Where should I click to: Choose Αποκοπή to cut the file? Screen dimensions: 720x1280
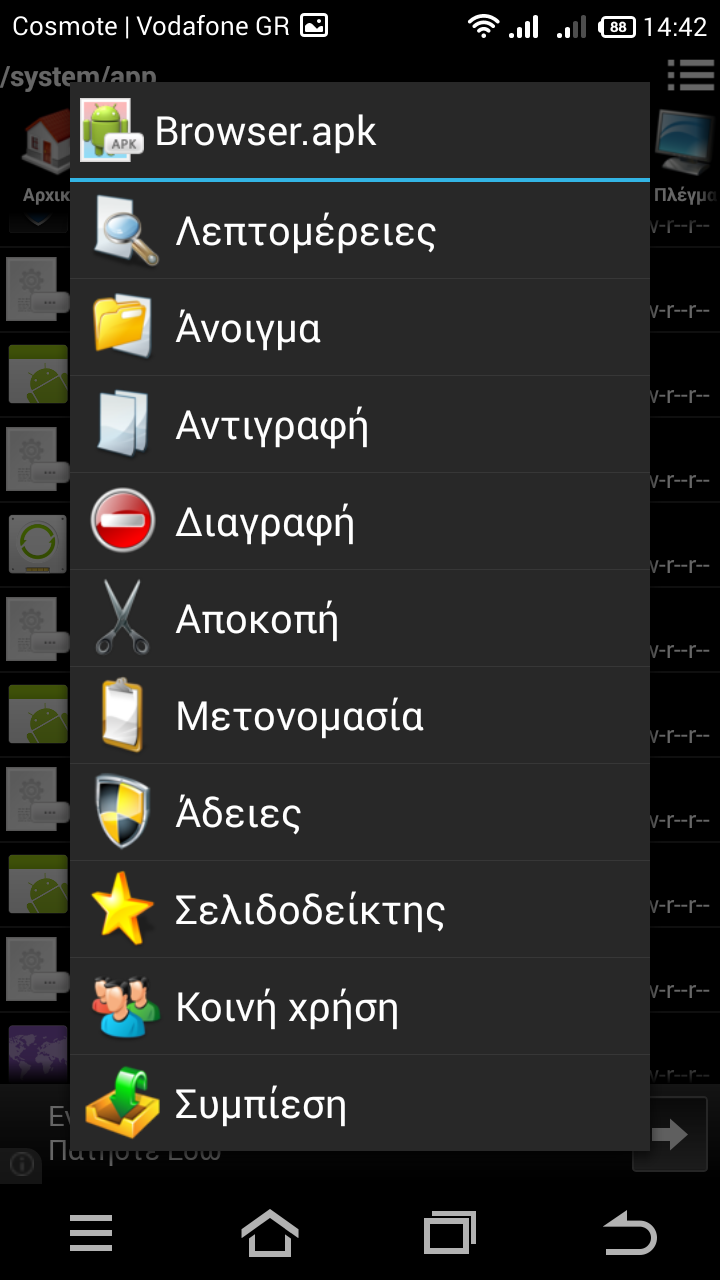click(360, 619)
